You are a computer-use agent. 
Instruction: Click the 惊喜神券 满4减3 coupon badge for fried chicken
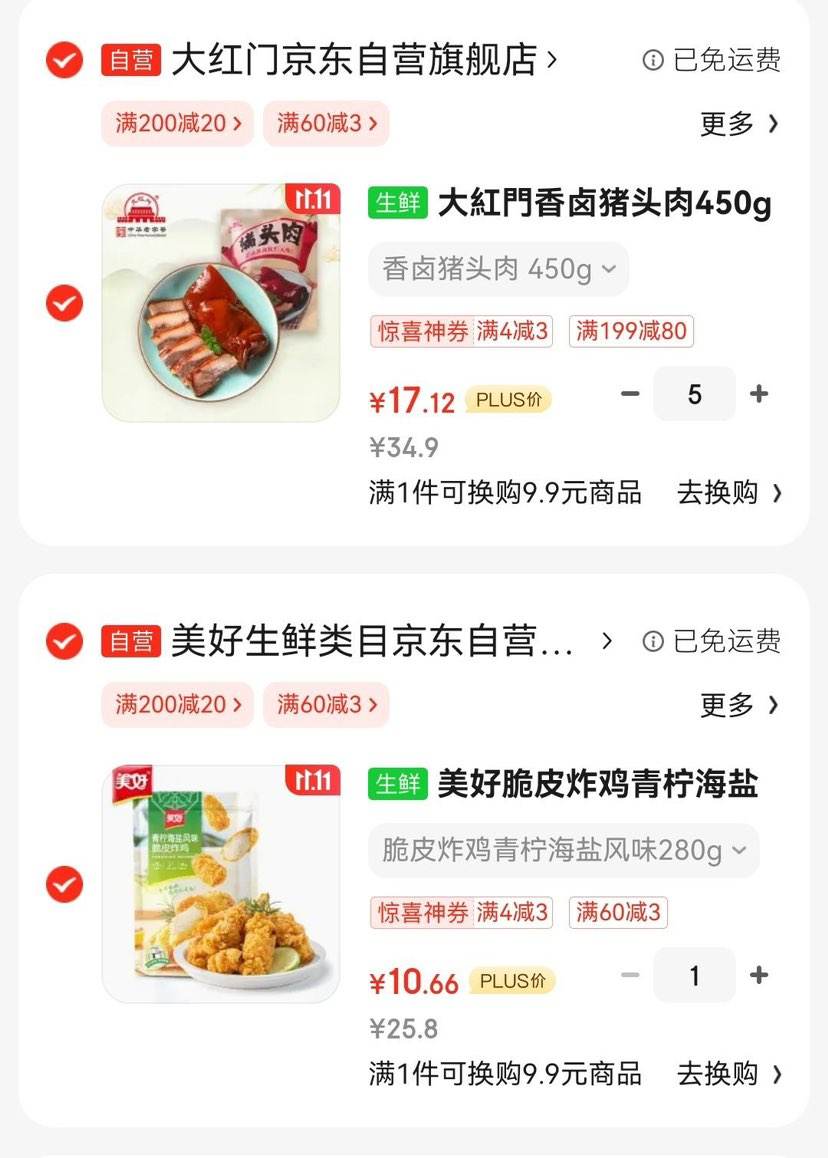460,913
